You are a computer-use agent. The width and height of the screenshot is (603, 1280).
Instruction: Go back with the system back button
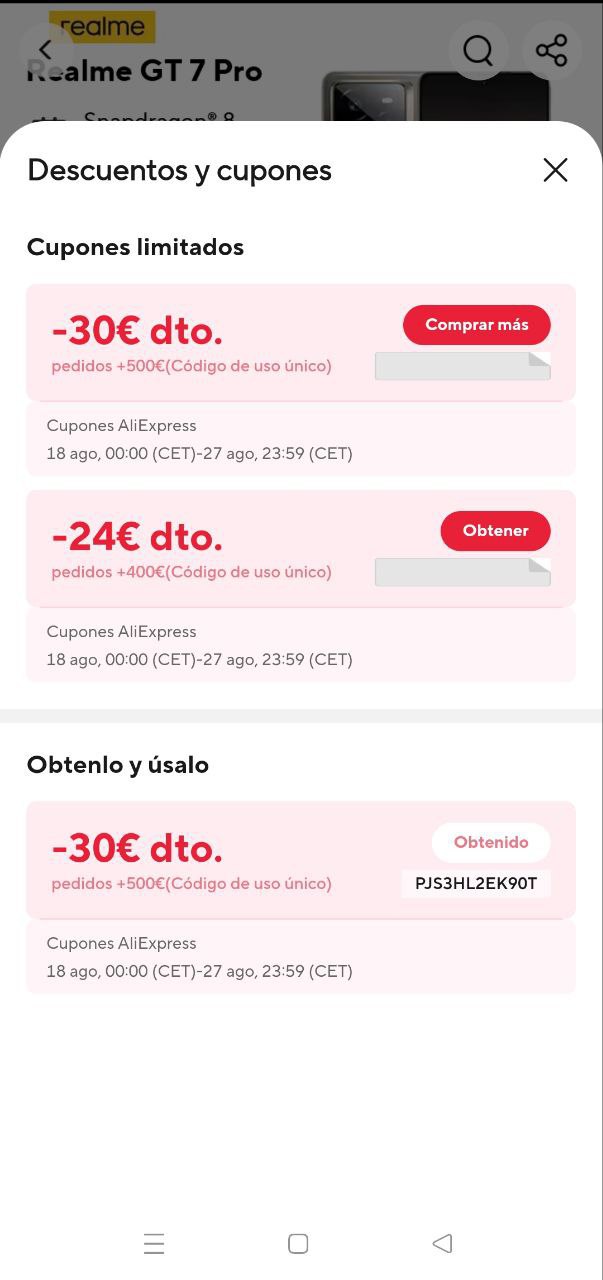coord(442,1243)
